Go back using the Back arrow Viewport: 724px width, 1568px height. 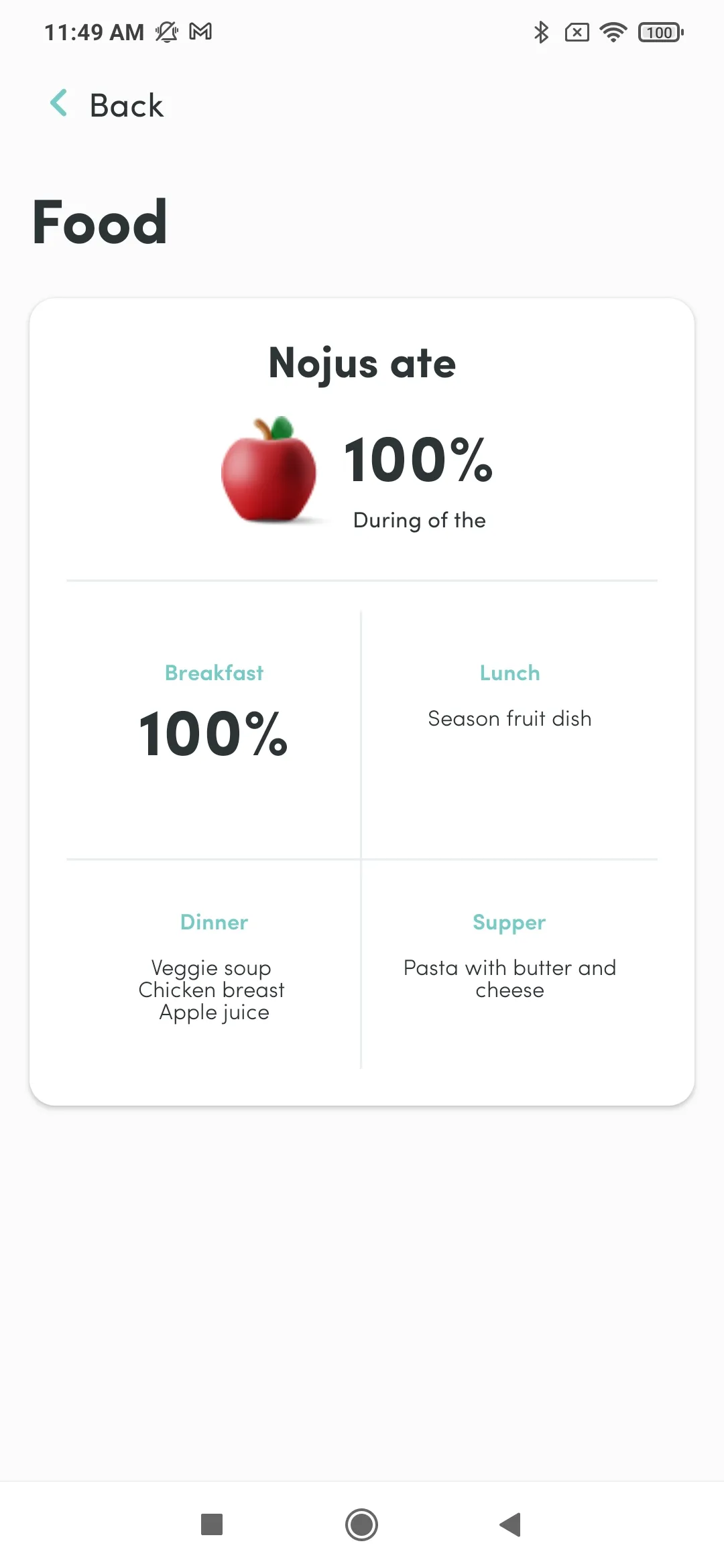point(59,103)
